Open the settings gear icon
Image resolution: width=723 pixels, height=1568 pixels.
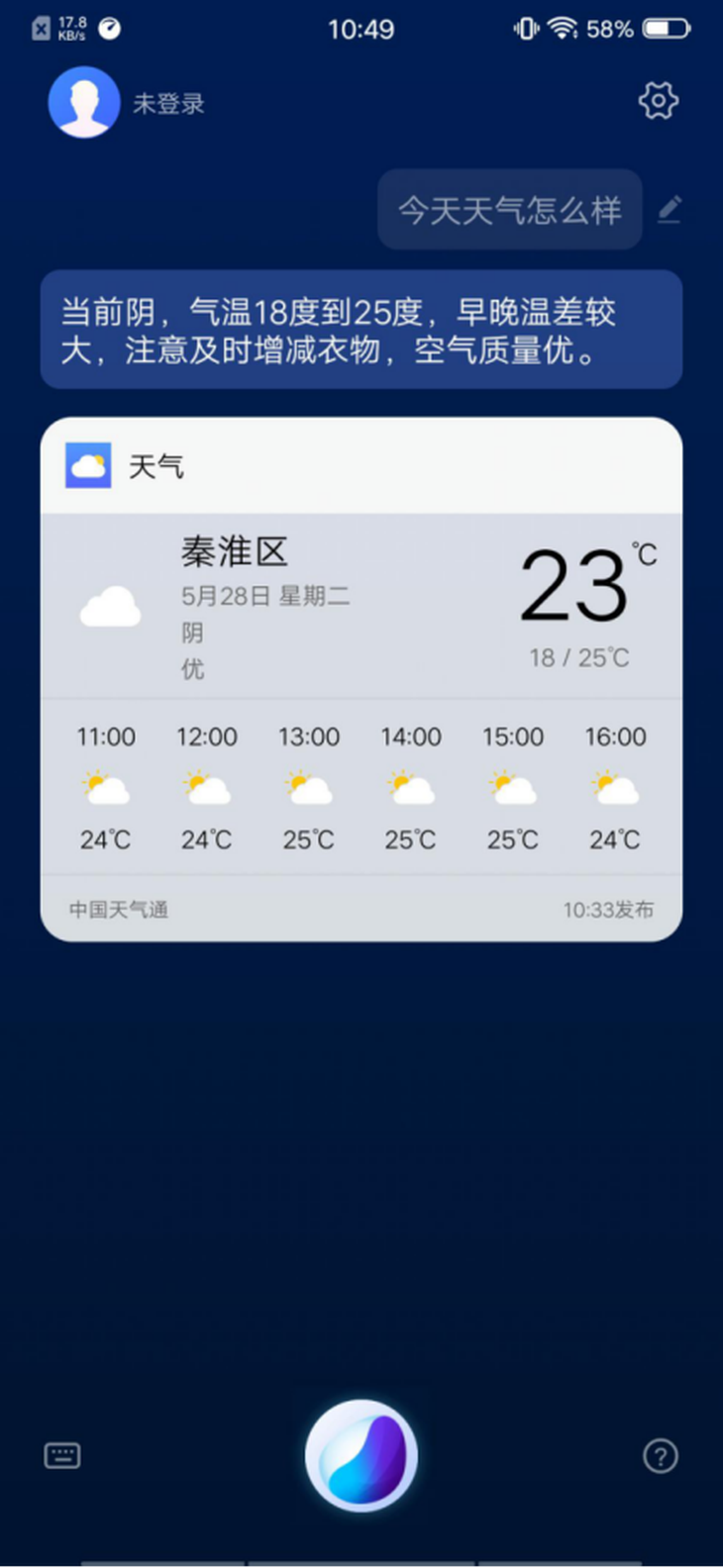[658, 101]
